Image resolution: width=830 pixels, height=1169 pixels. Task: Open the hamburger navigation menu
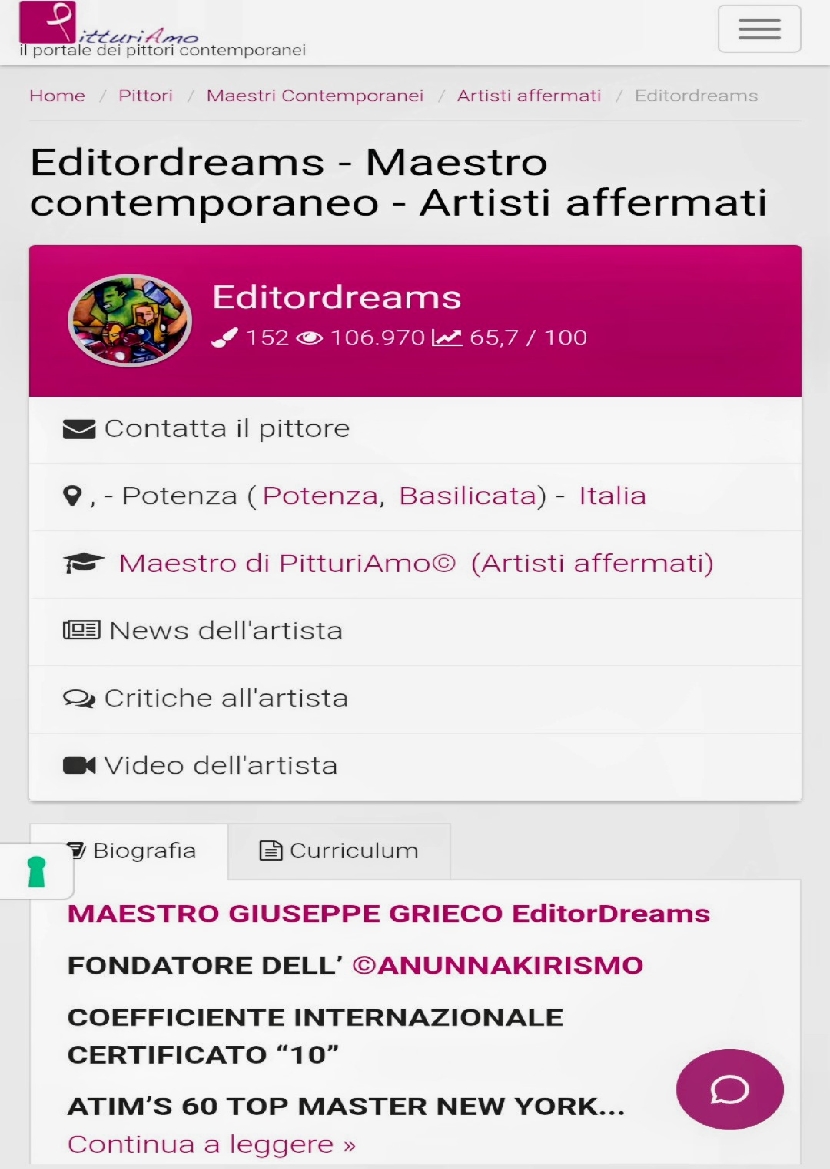pyautogui.click(x=759, y=29)
